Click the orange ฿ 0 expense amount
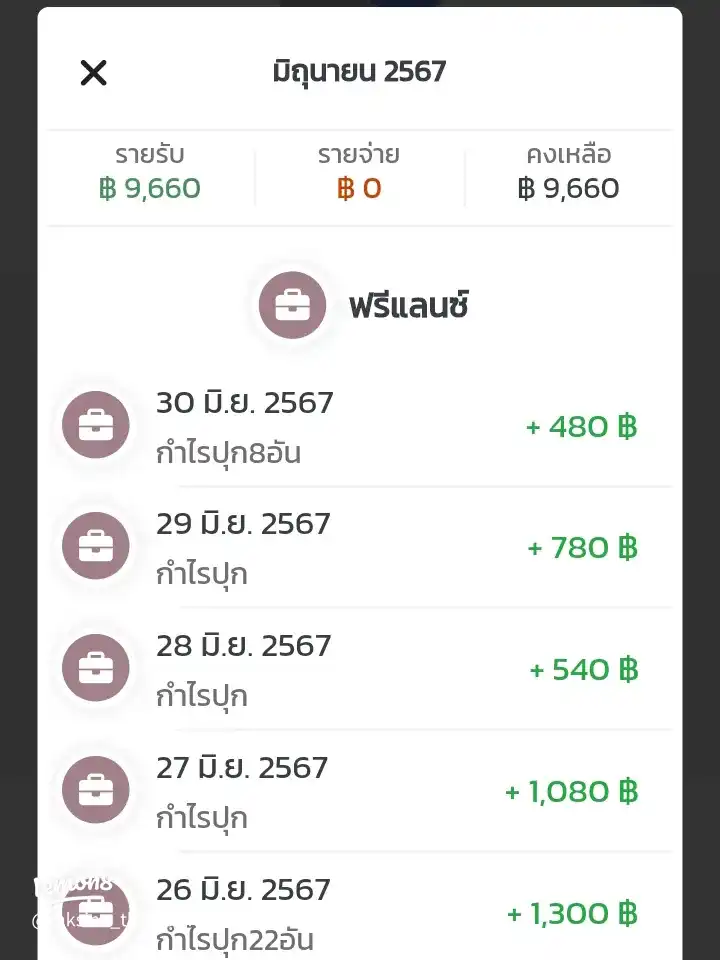 361,188
